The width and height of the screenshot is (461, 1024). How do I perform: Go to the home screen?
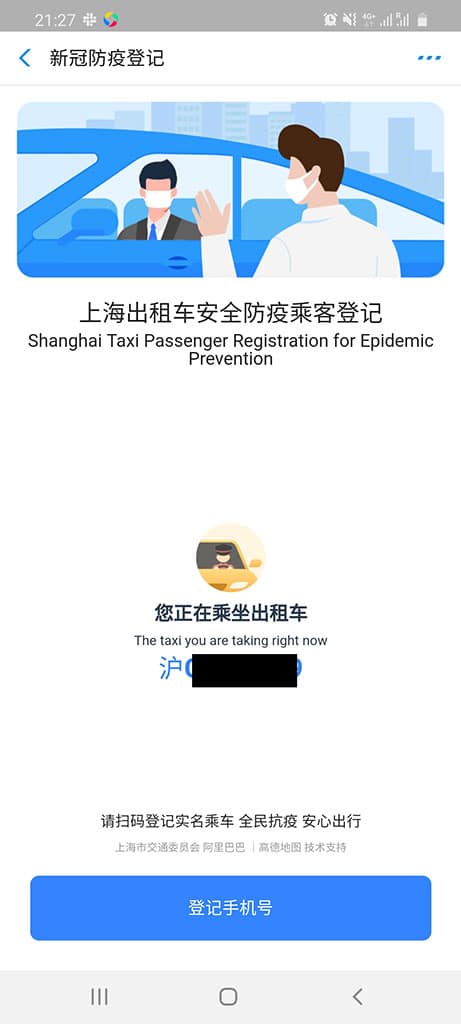tap(228, 996)
